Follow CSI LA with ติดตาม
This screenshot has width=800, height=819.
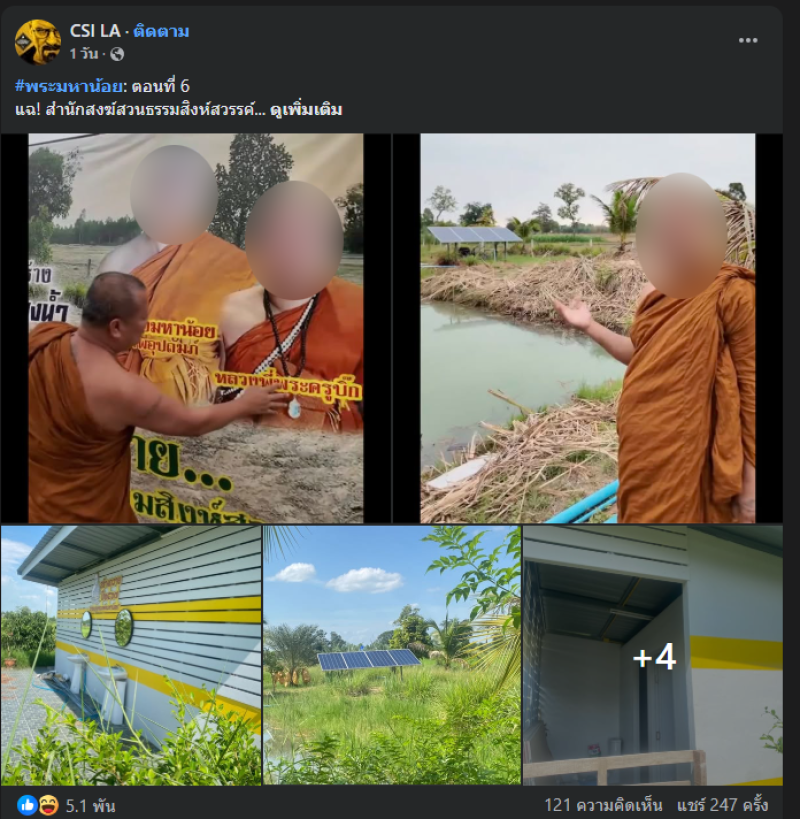pos(161,31)
